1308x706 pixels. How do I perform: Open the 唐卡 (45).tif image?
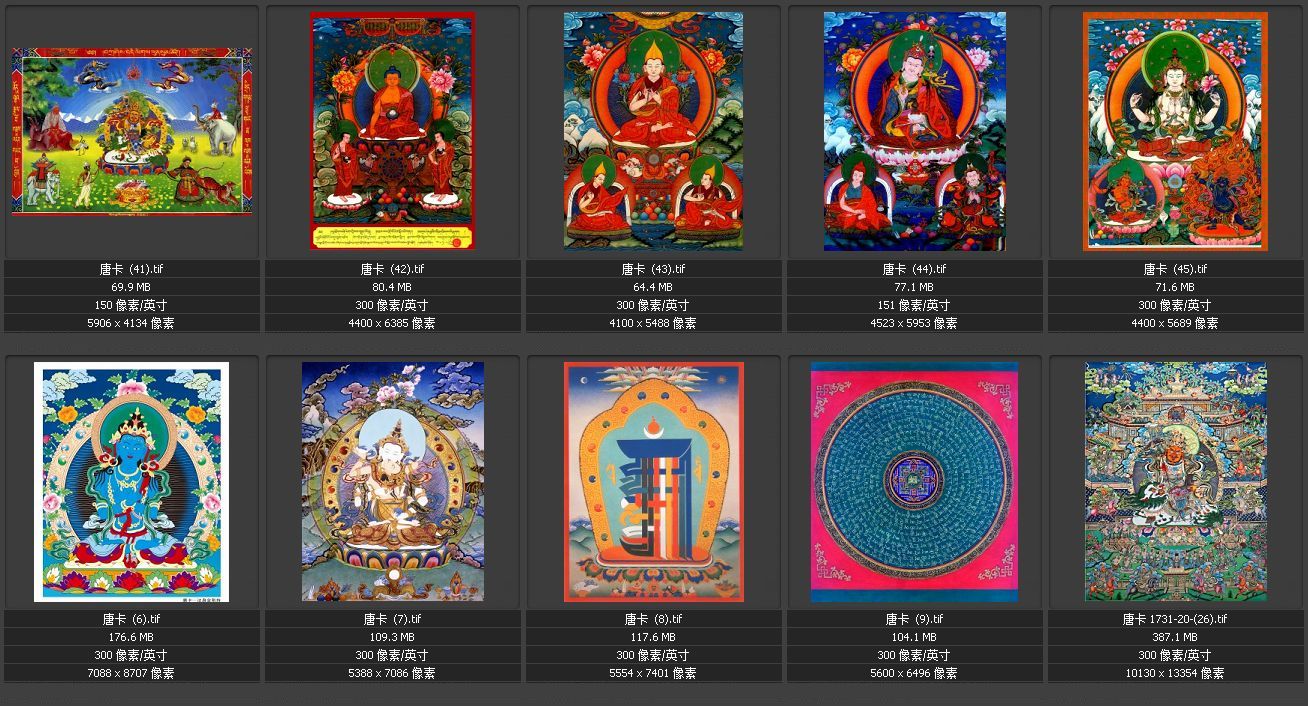click(1175, 131)
